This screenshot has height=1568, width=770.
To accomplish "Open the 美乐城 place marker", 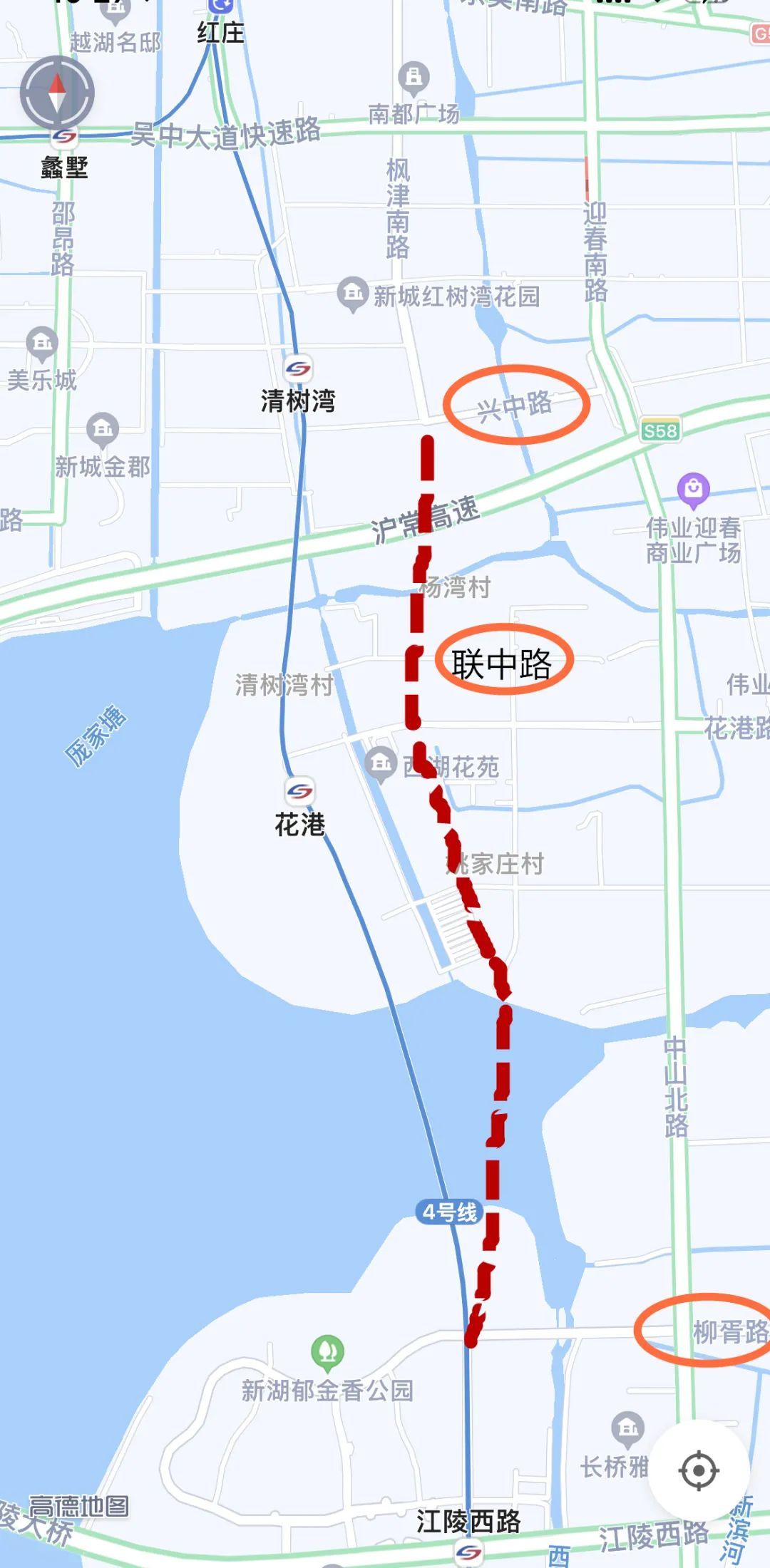I will (42, 344).
